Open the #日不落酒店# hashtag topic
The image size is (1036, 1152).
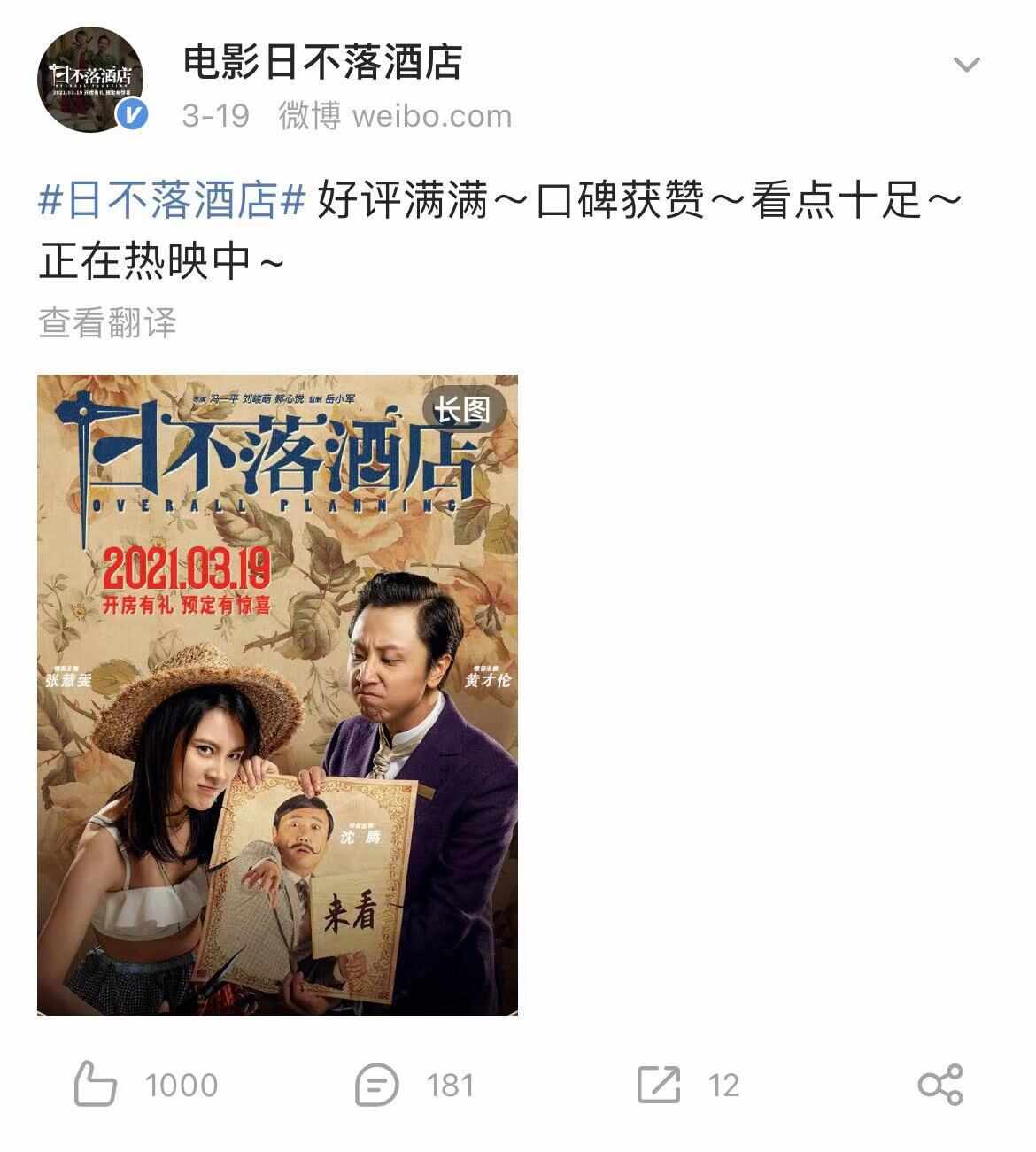[173, 201]
